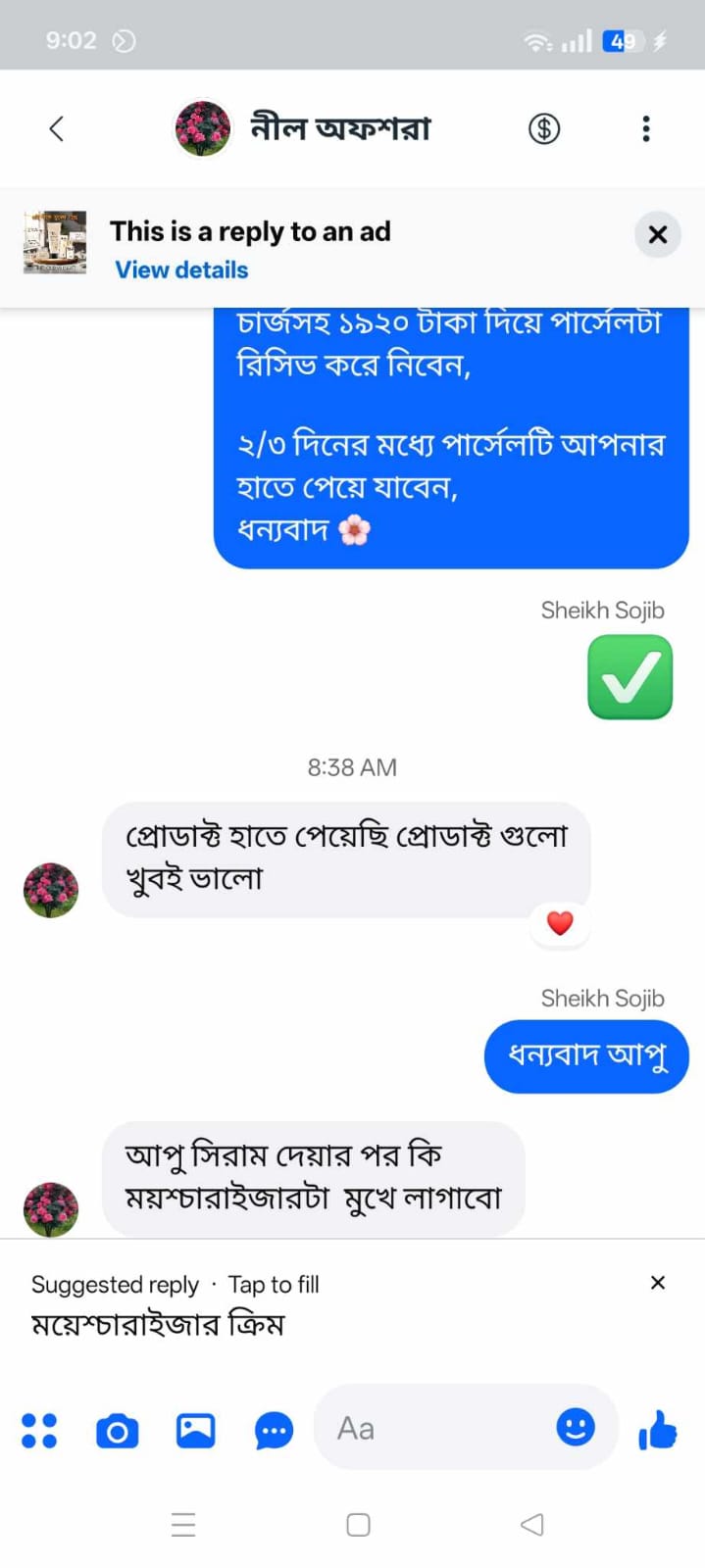Fill the suggested reply ময়েশ্চারাইজার ক্রিম
The image size is (705, 1568).
tap(158, 1325)
